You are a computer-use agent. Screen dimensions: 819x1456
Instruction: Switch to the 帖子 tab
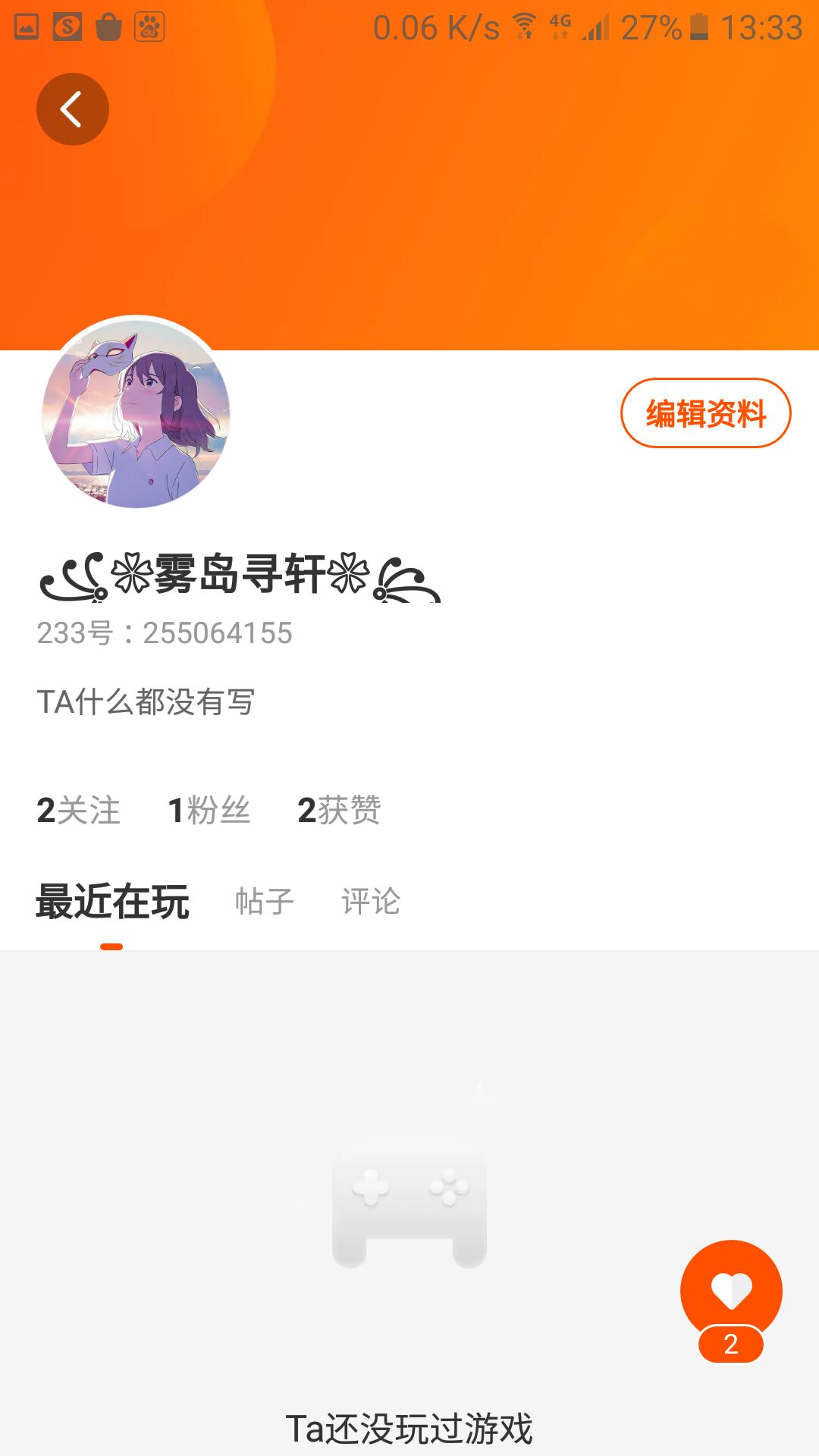(264, 902)
